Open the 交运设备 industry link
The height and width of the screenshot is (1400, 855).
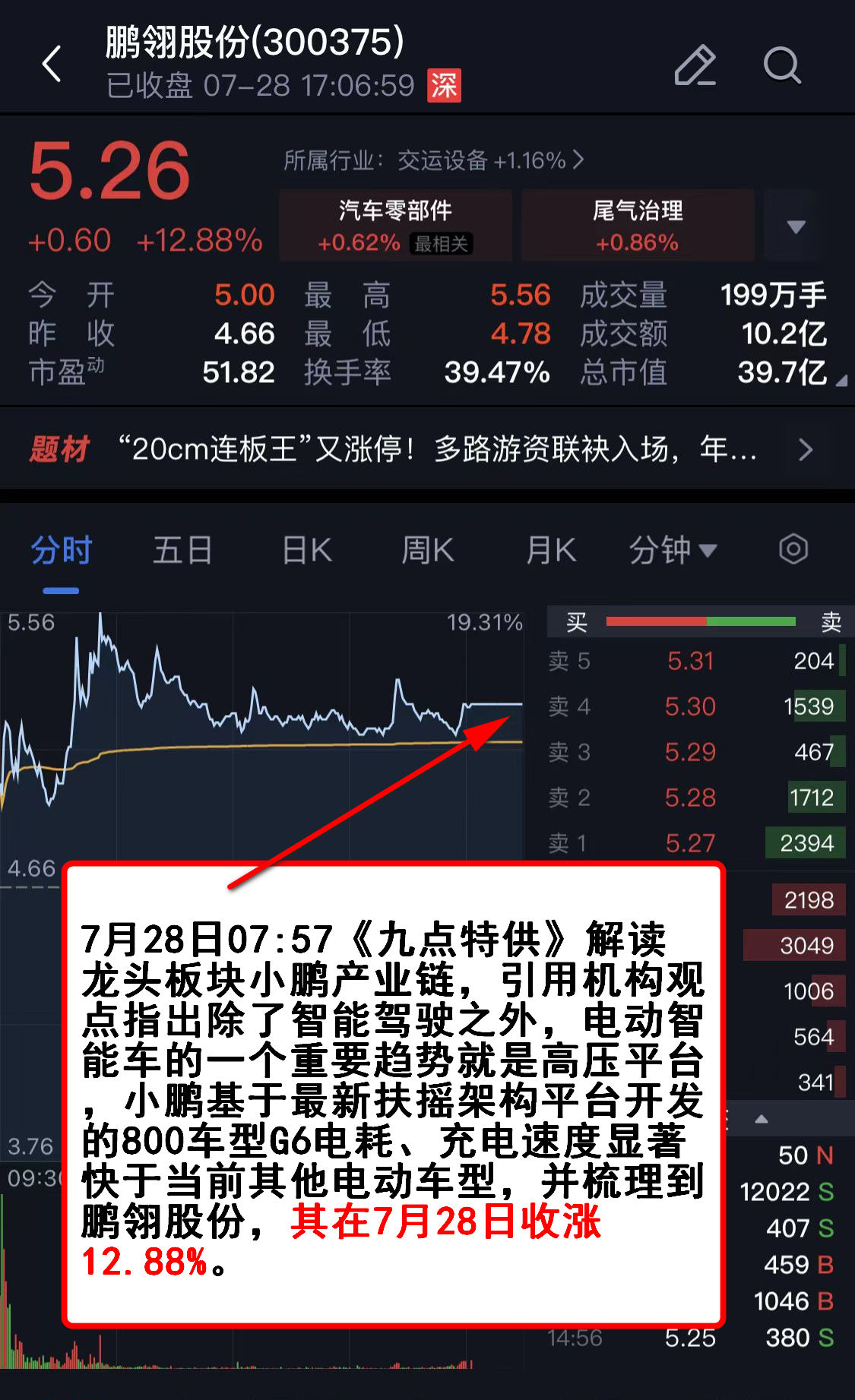[x=433, y=160]
